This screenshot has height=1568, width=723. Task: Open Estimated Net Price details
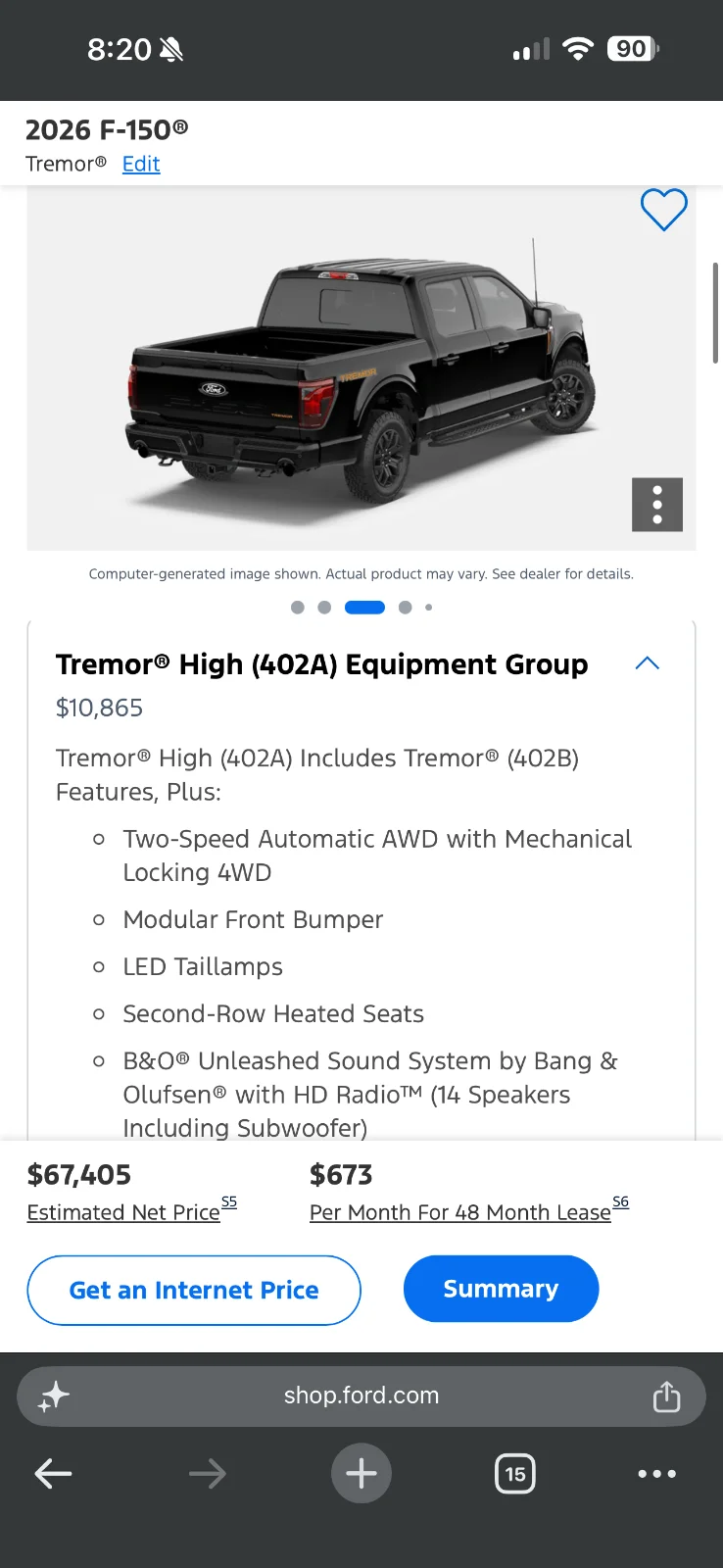[x=123, y=1212]
